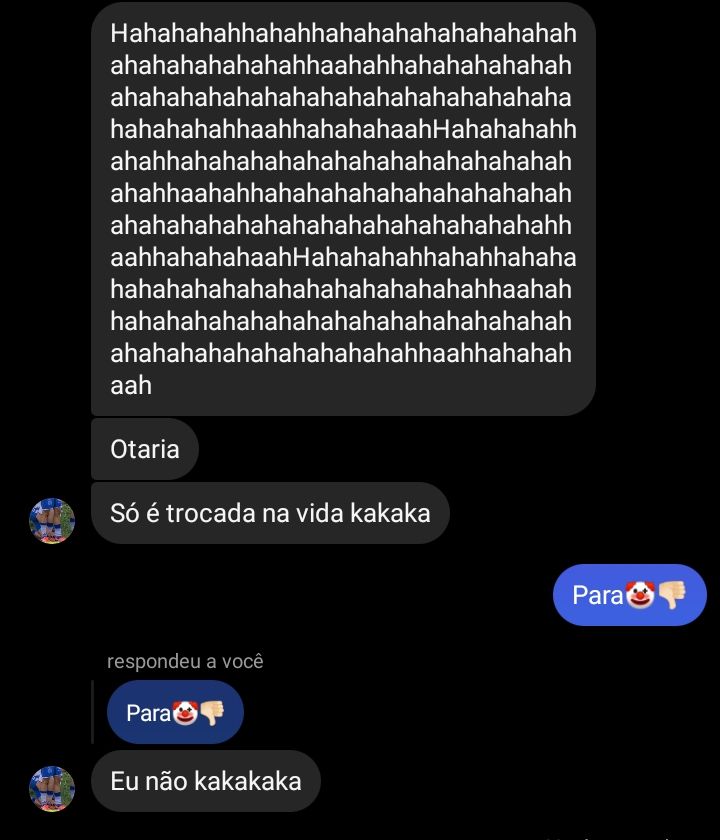Open sender's avatar beside "Só é trocada na vida kakaka"
This screenshot has width=720, height=840.
point(52,521)
